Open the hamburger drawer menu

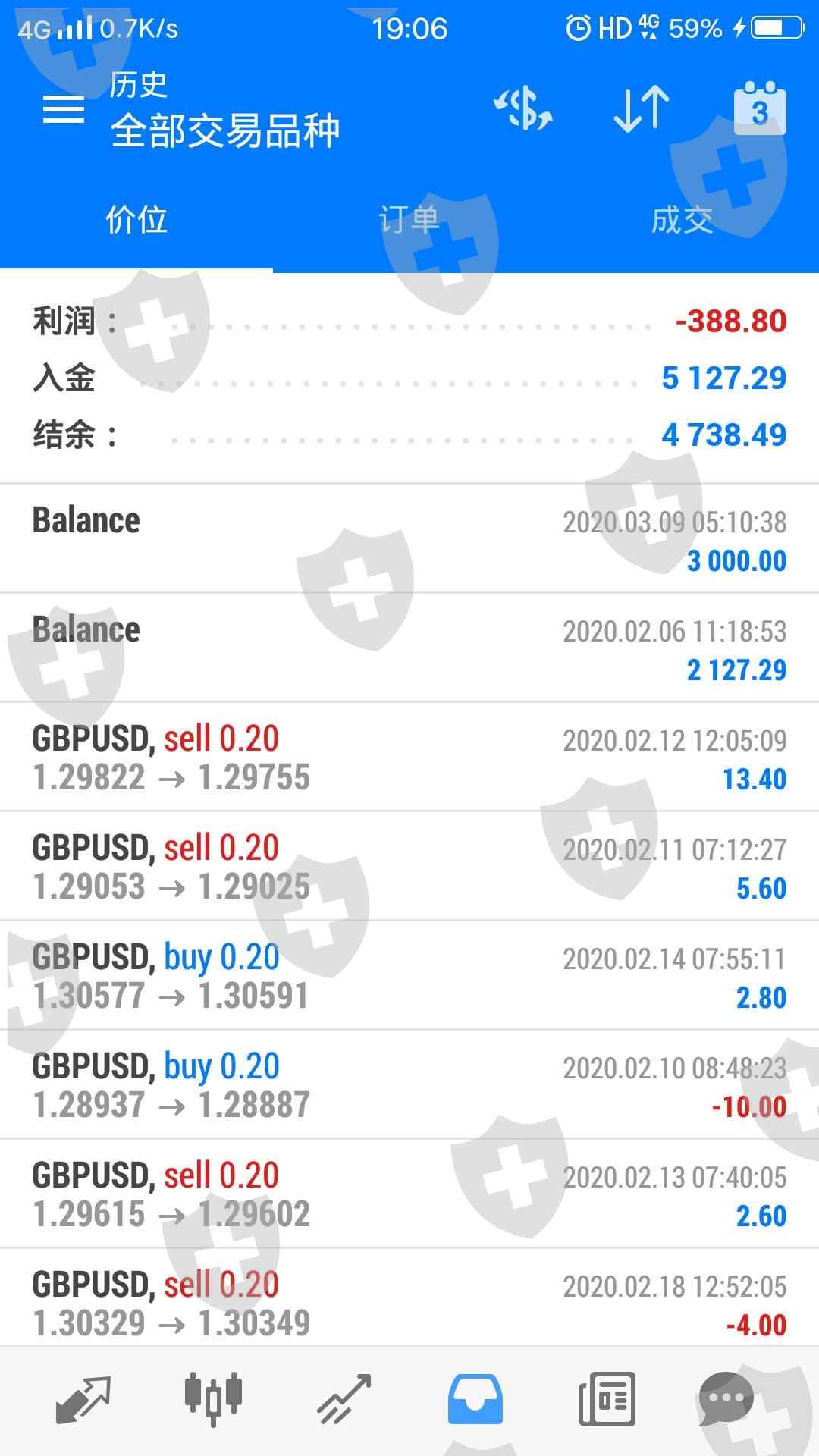(64, 110)
